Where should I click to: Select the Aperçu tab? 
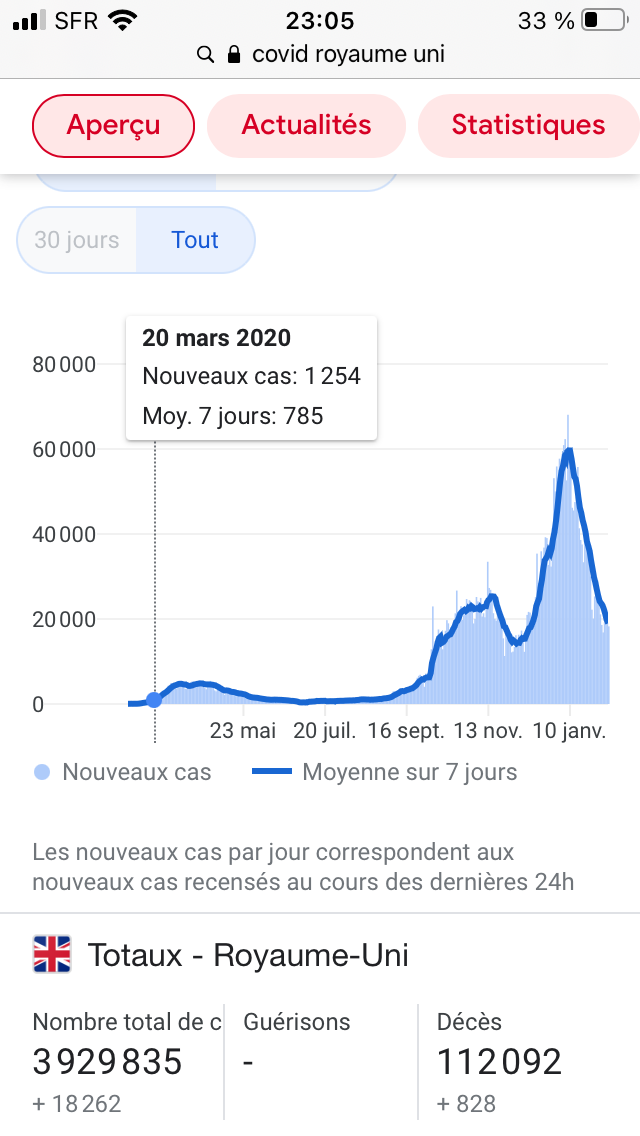[113, 125]
